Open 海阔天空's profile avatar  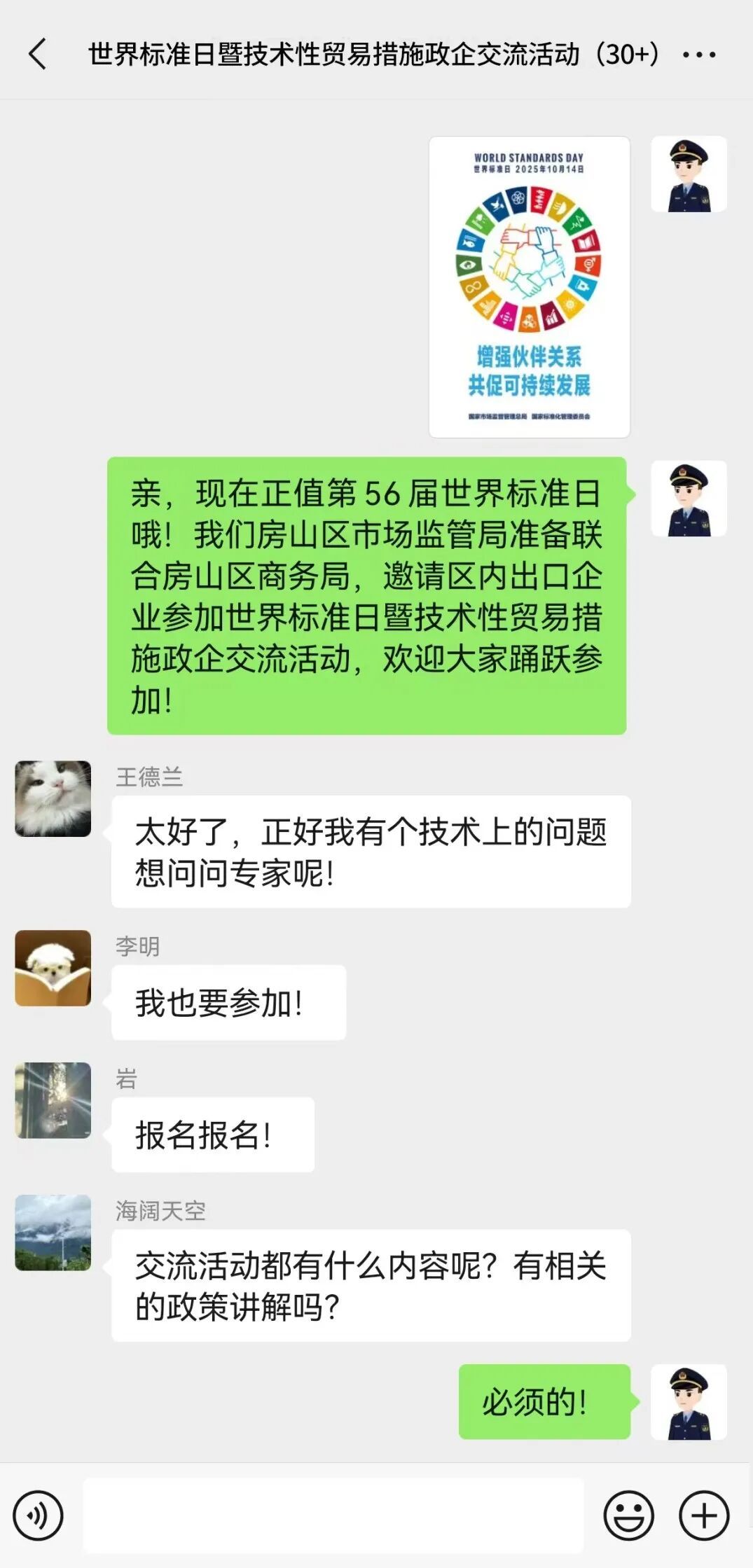(53, 1233)
